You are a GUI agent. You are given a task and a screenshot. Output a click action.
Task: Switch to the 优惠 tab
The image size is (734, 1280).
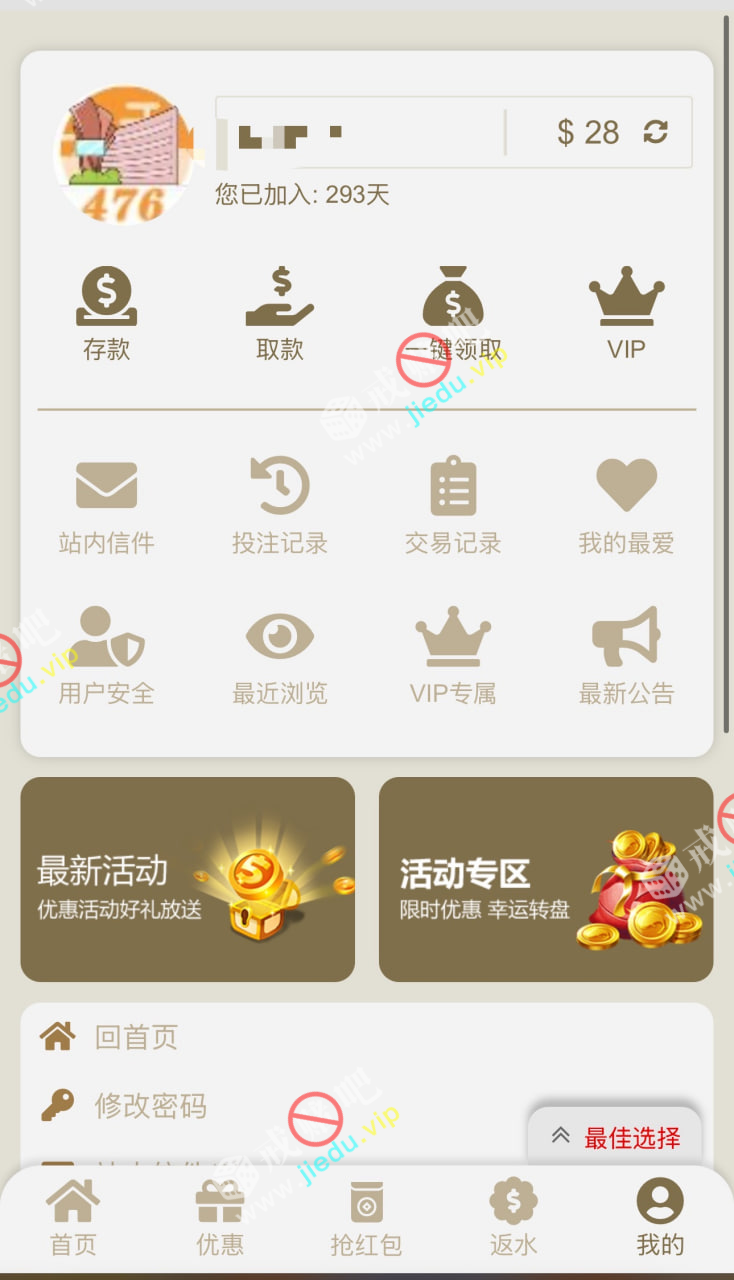click(x=220, y=1217)
